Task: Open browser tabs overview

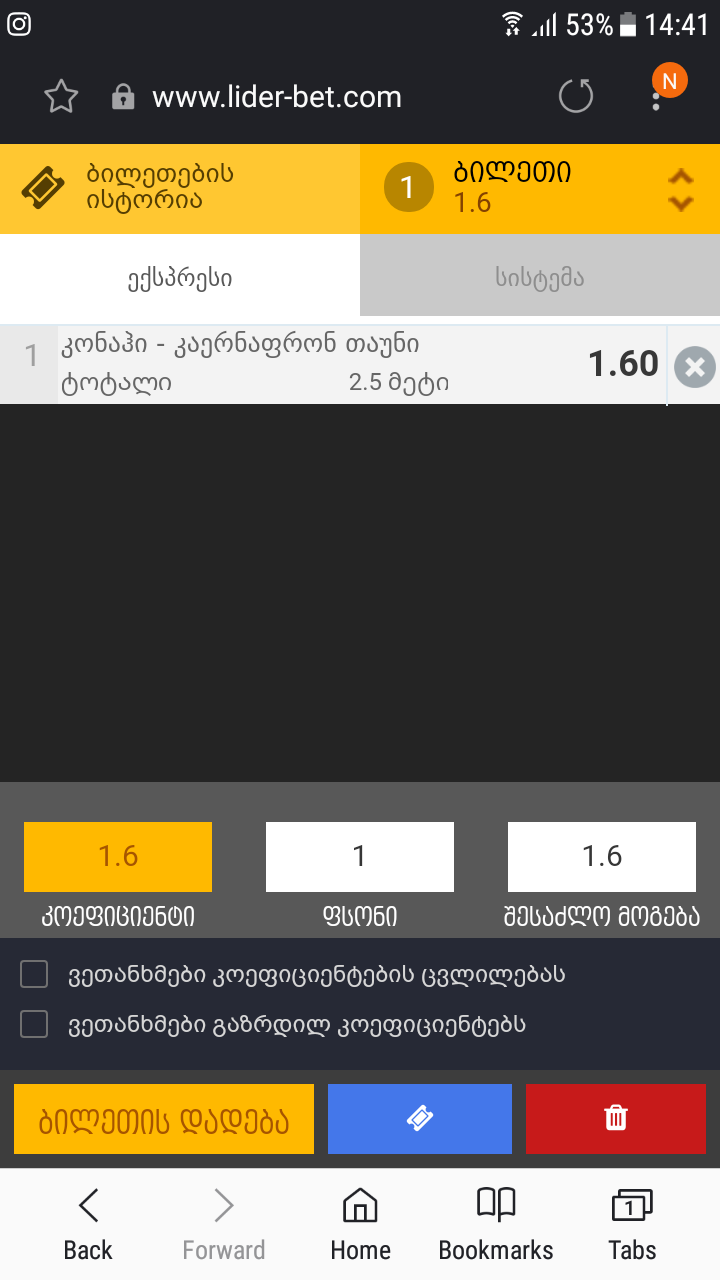Action: (x=631, y=1220)
